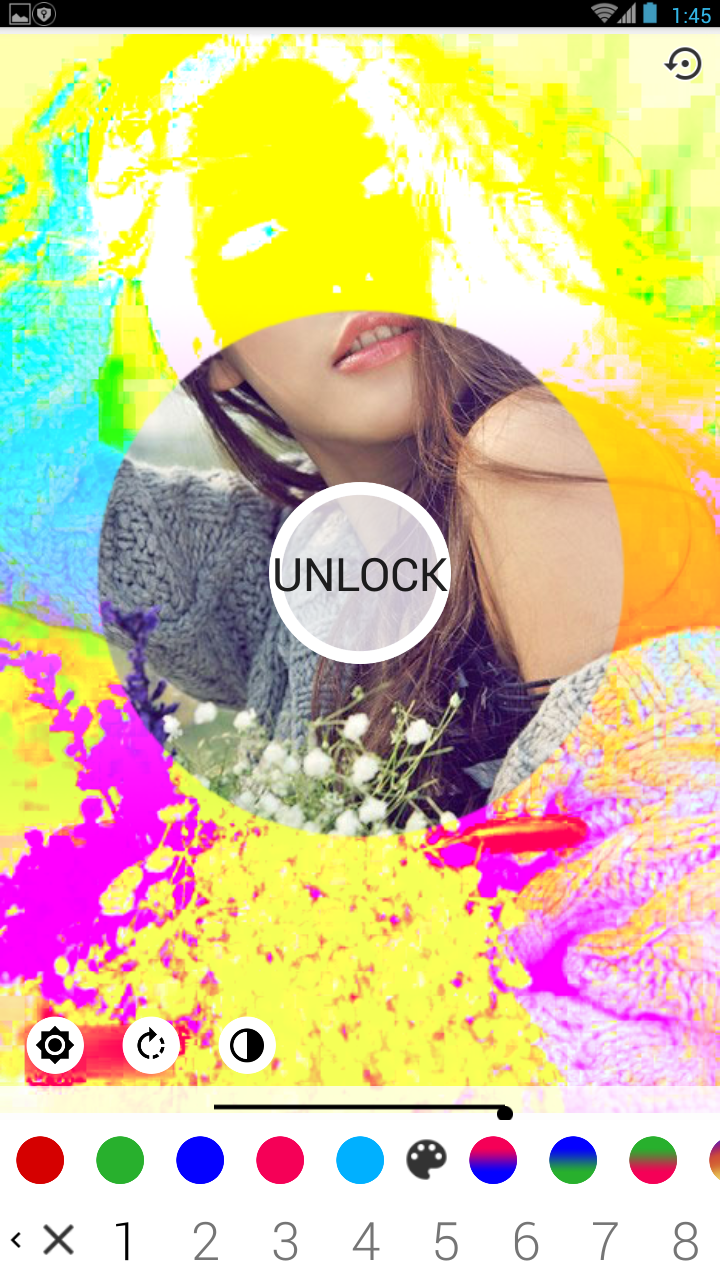
Task: Select the green color swatch
Action: (x=120, y=1160)
